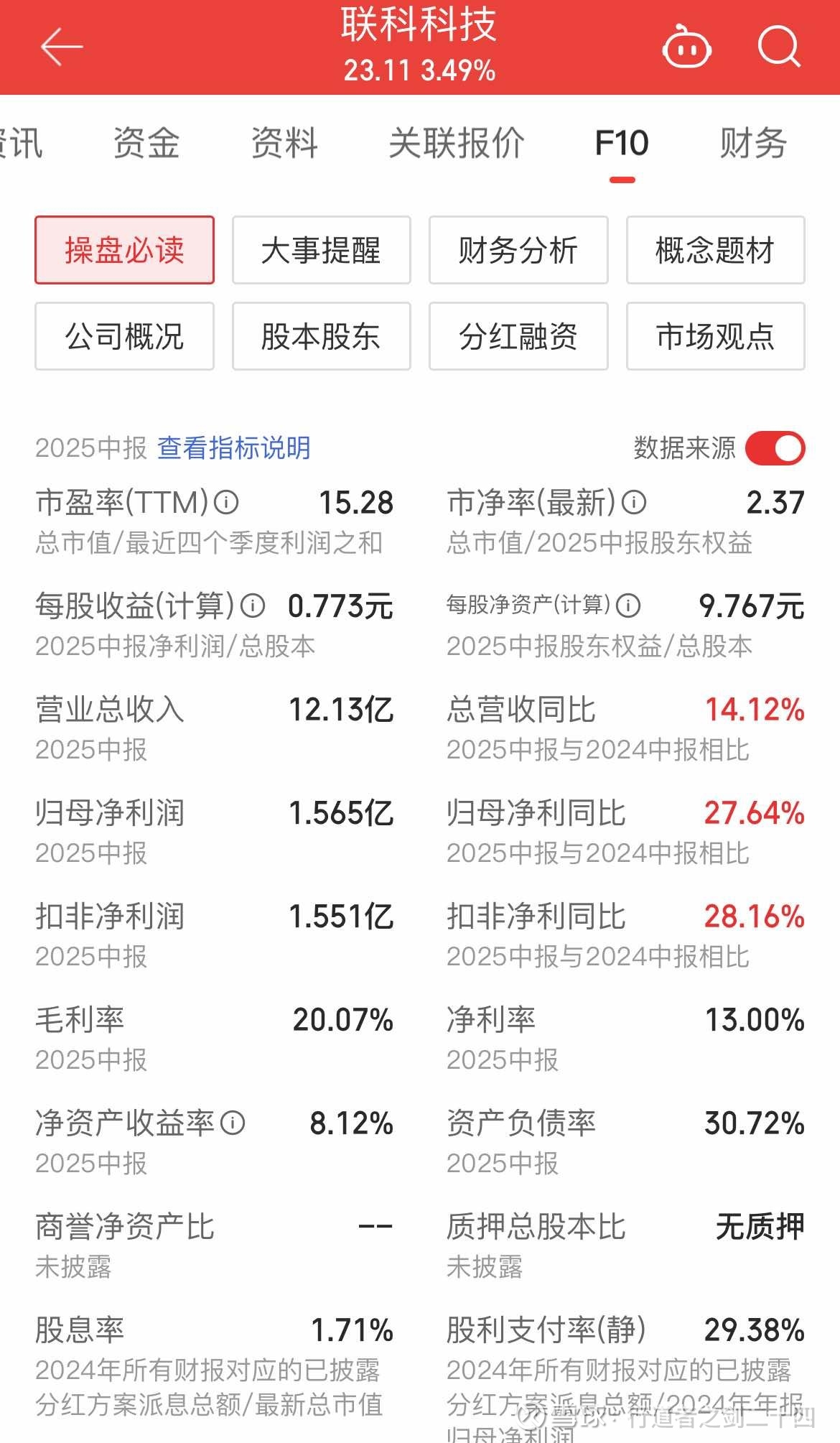Open the 公司概况 section
Viewport: 840px width, 1443px height.
point(124,336)
